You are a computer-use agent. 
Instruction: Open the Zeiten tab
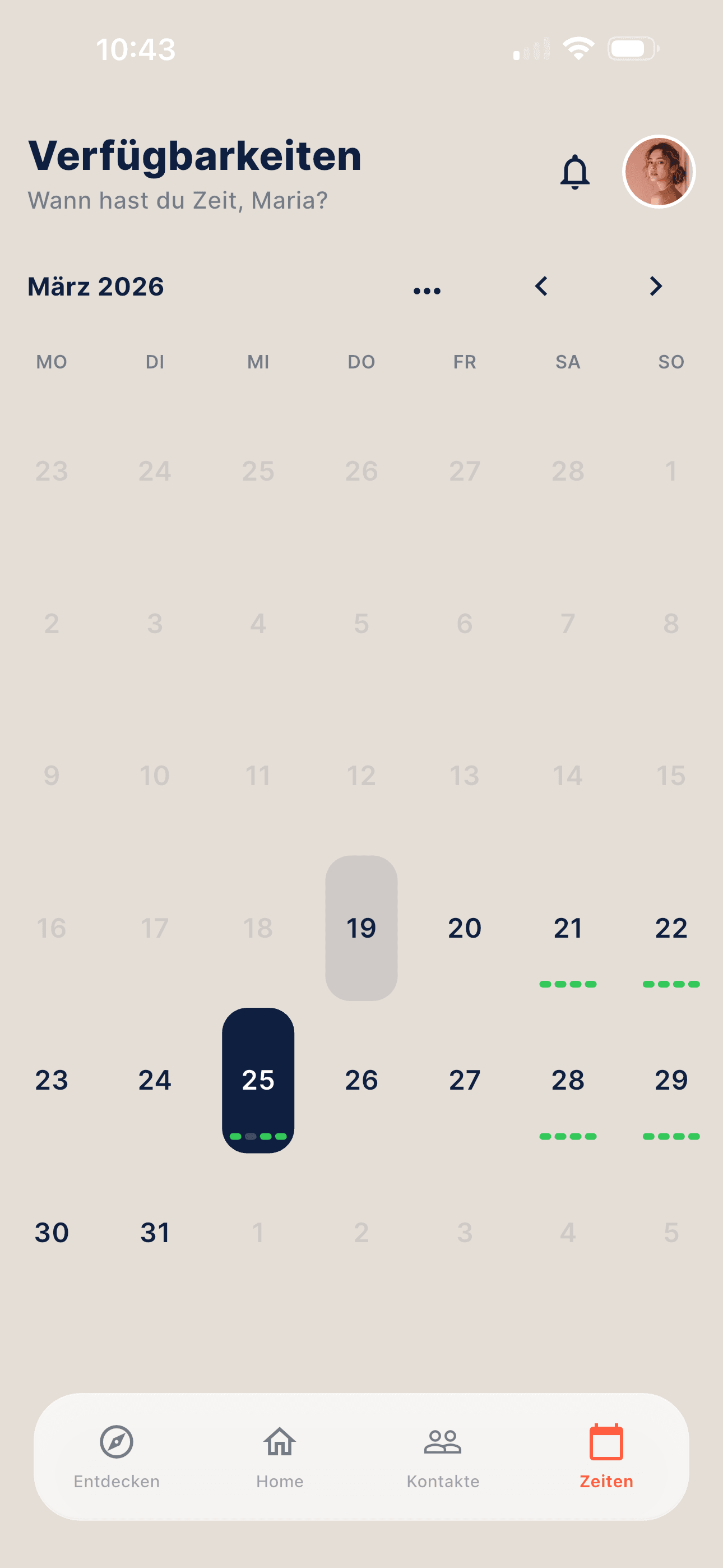coord(606,1456)
